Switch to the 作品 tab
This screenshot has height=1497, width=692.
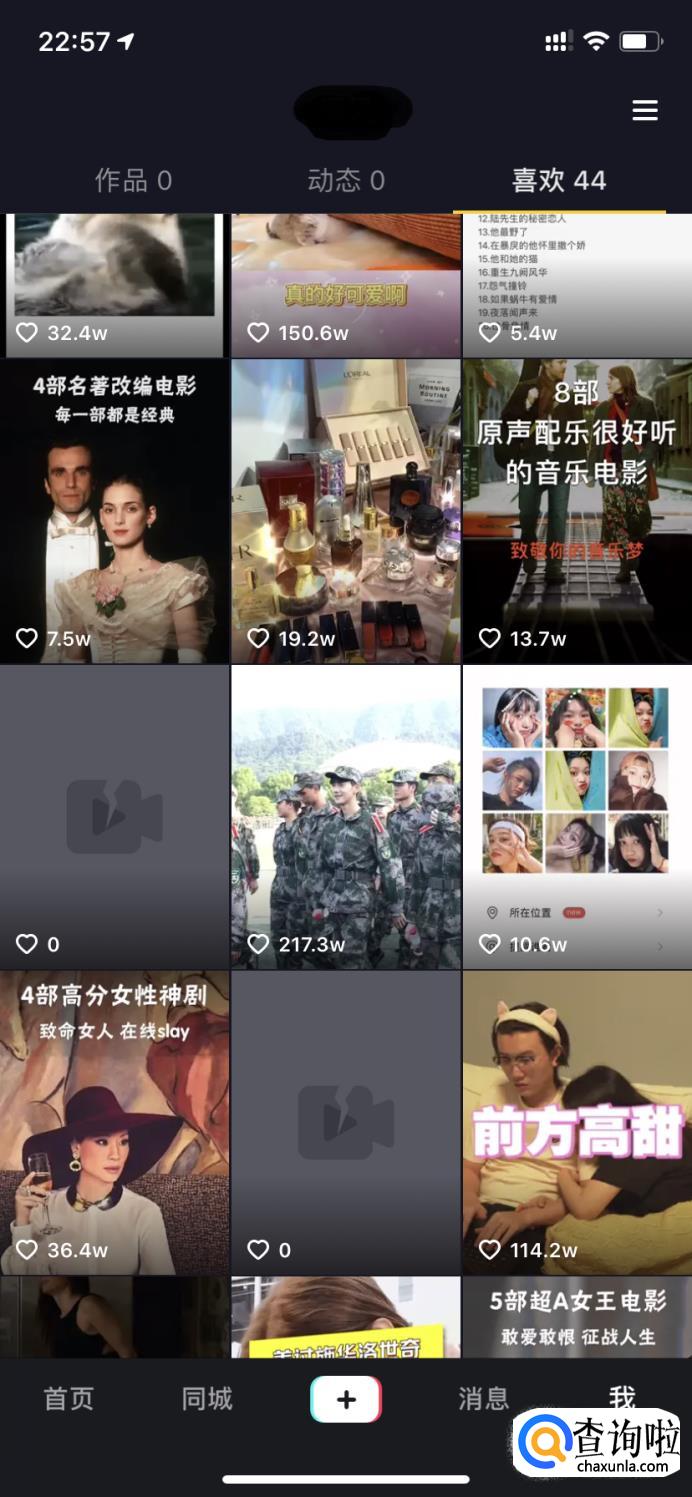tap(133, 180)
